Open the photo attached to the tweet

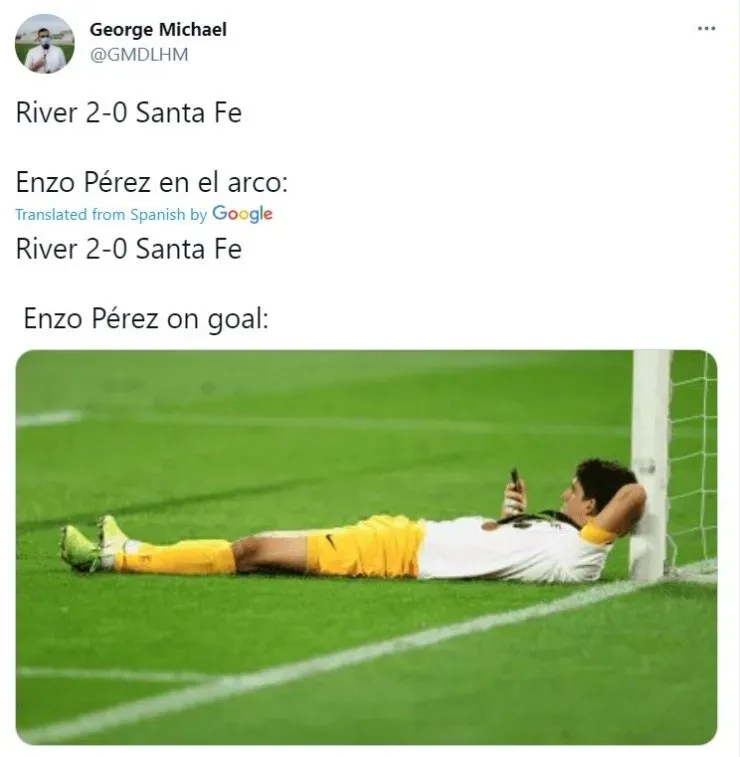(366, 546)
